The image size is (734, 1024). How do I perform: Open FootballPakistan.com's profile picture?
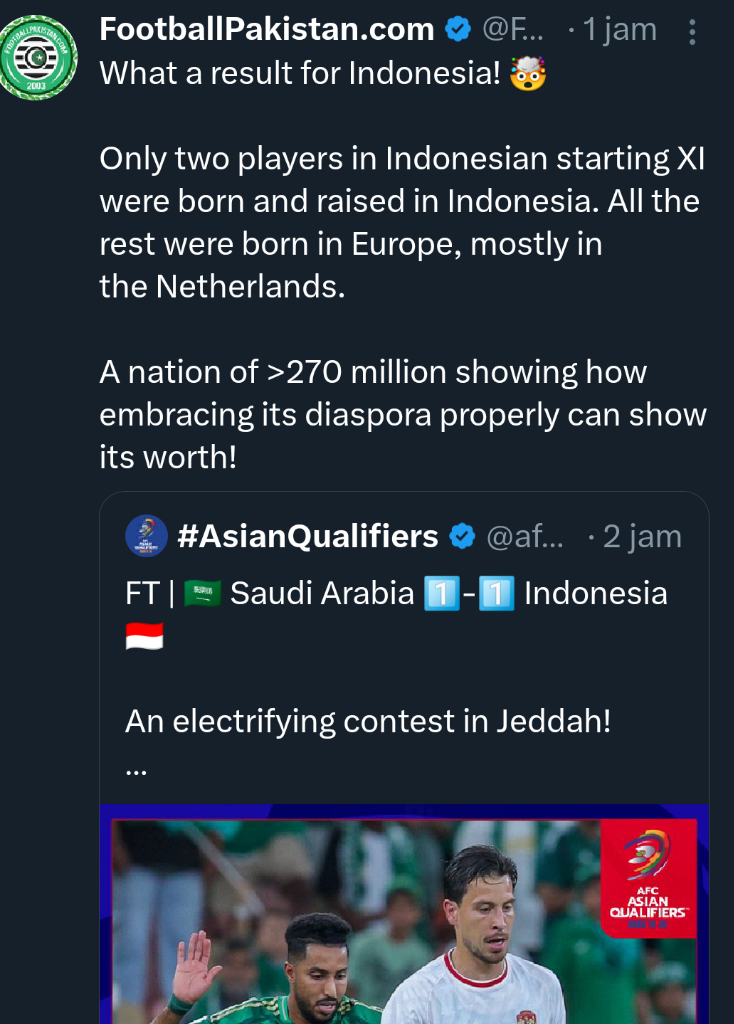37,56
